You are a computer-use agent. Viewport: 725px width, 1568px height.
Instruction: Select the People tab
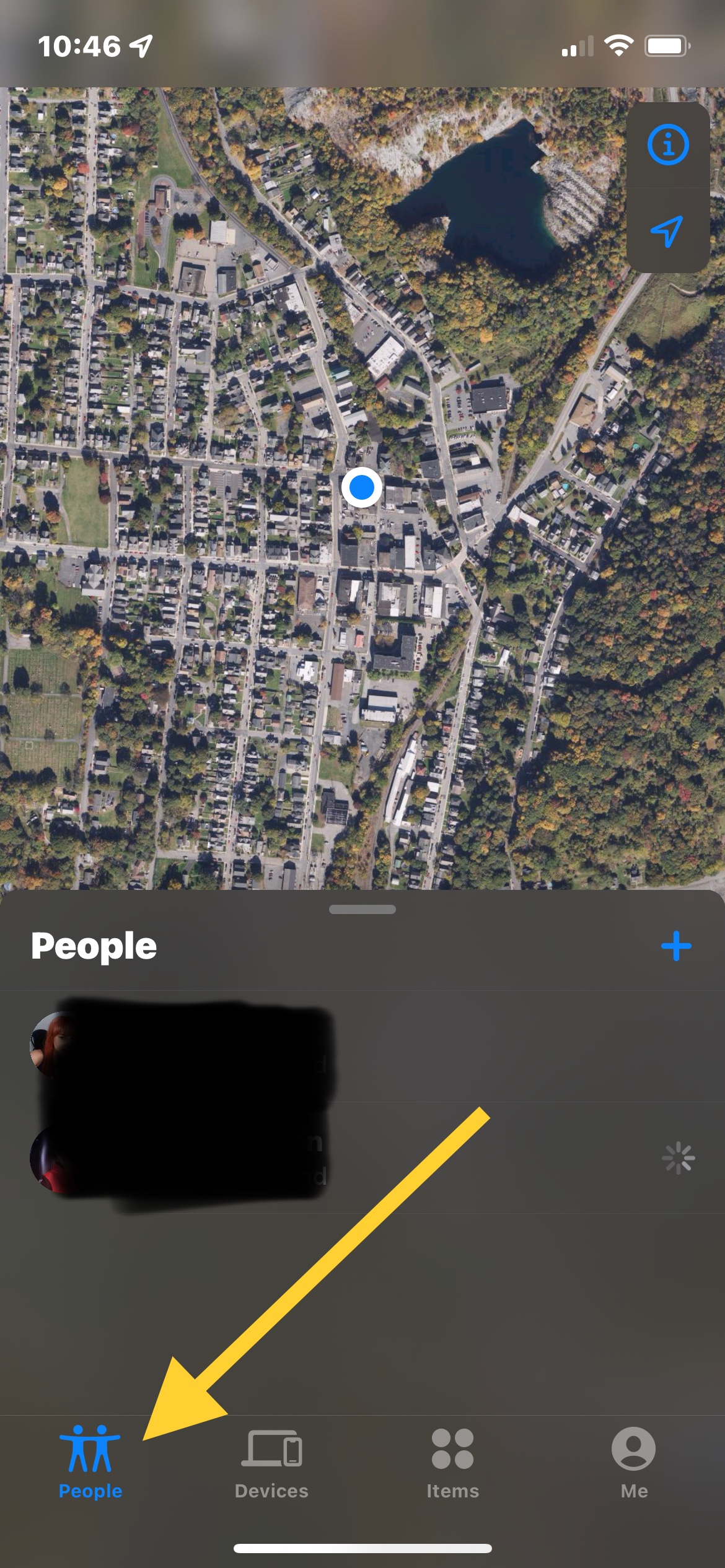[x=90, y=1463]
